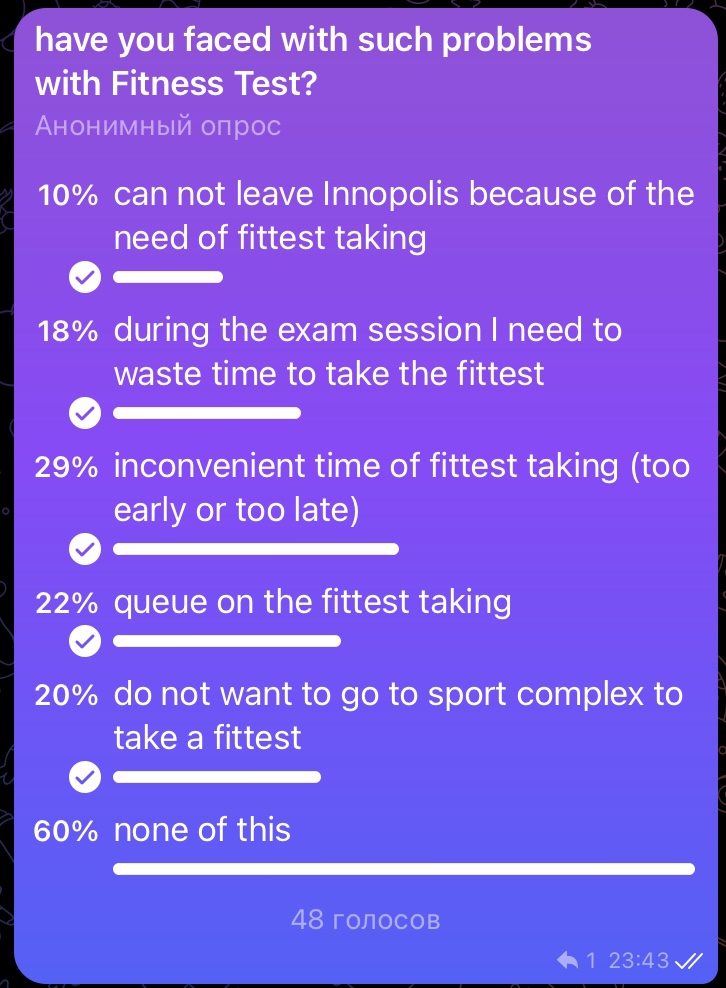The width and height of the screenshot is (726, 988).
Task: Open the replies thread on the poll
Action: tap(576, 961)
